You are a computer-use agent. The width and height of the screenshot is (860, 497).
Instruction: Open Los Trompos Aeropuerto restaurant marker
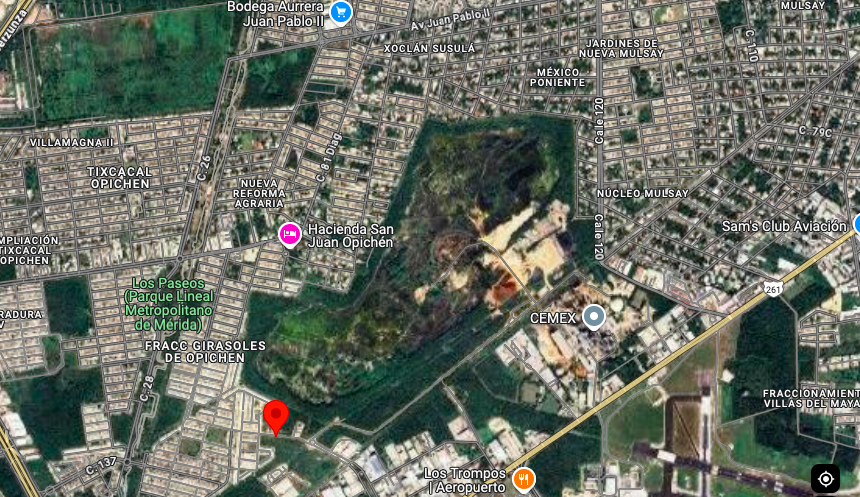coord(523,479)
